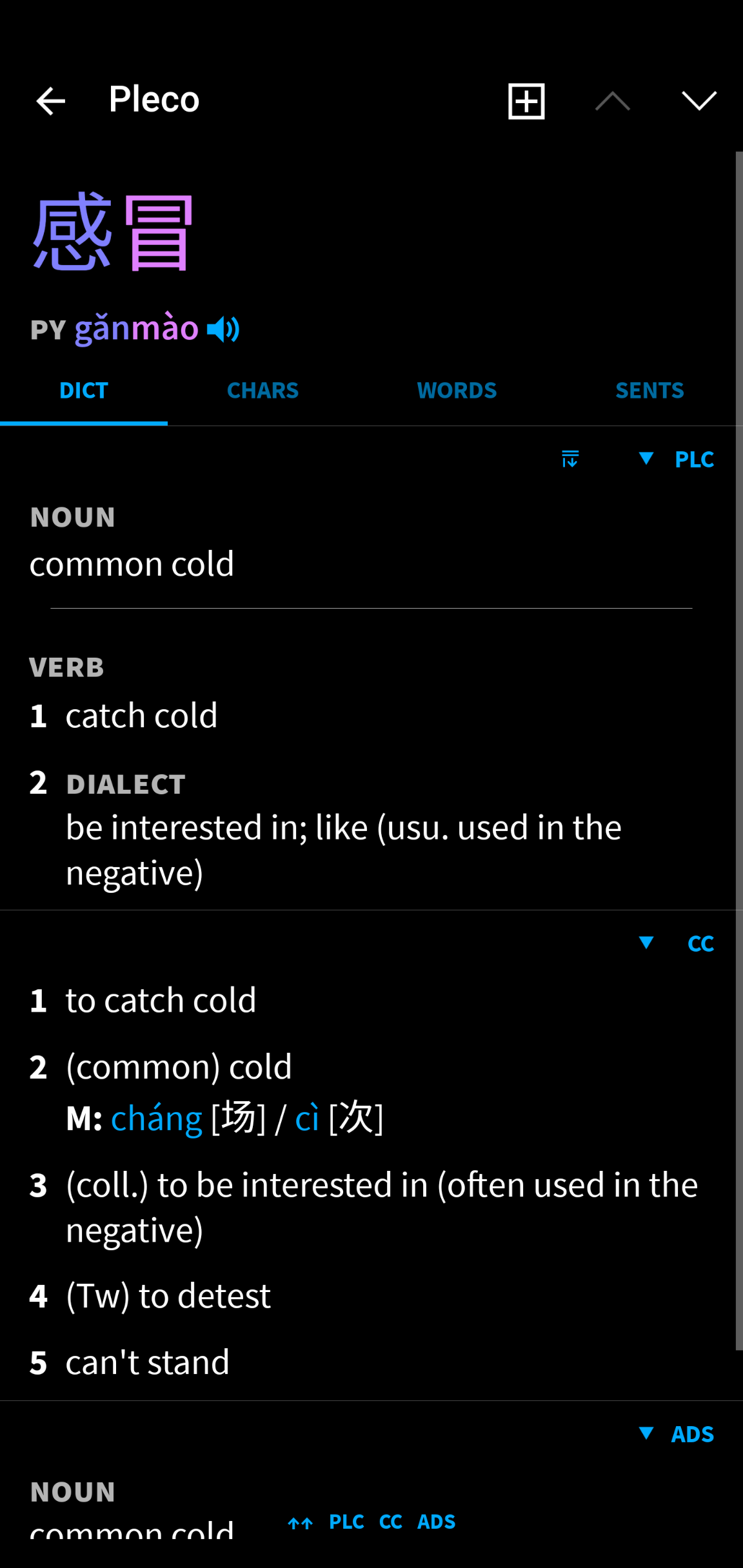
Task: Select the DICT tab
Action: pyautogui.click(x=84, y=391)
